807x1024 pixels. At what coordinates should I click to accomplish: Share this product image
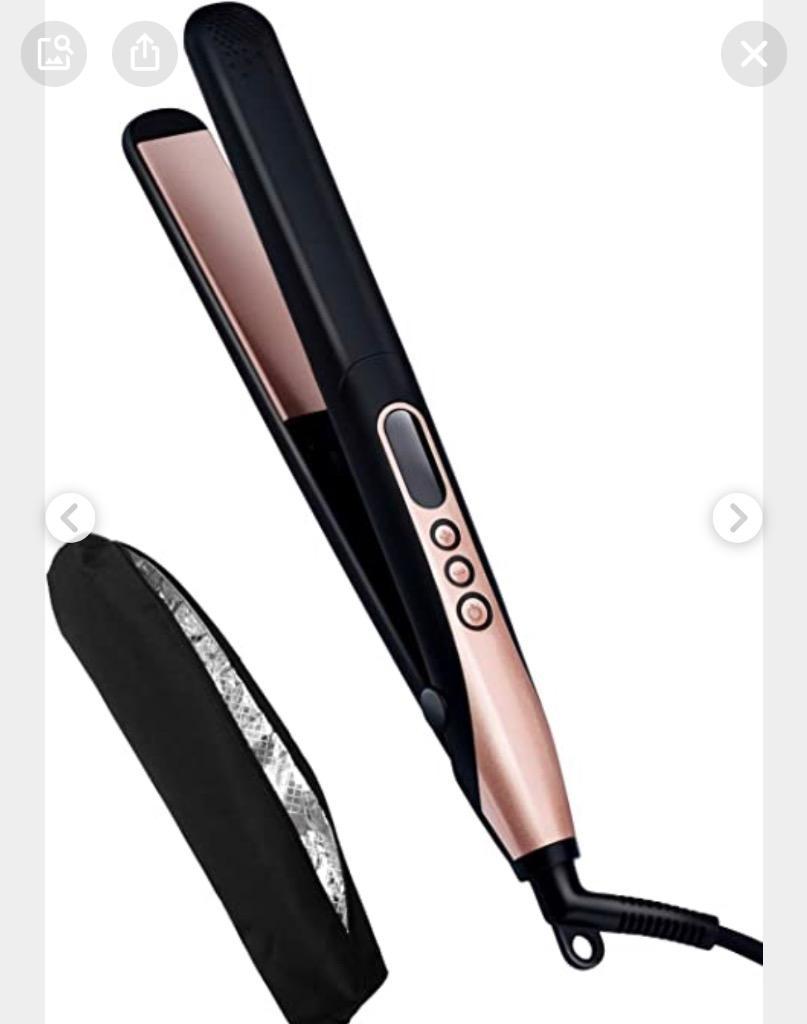pyautogui.click(x=145, y=54)
